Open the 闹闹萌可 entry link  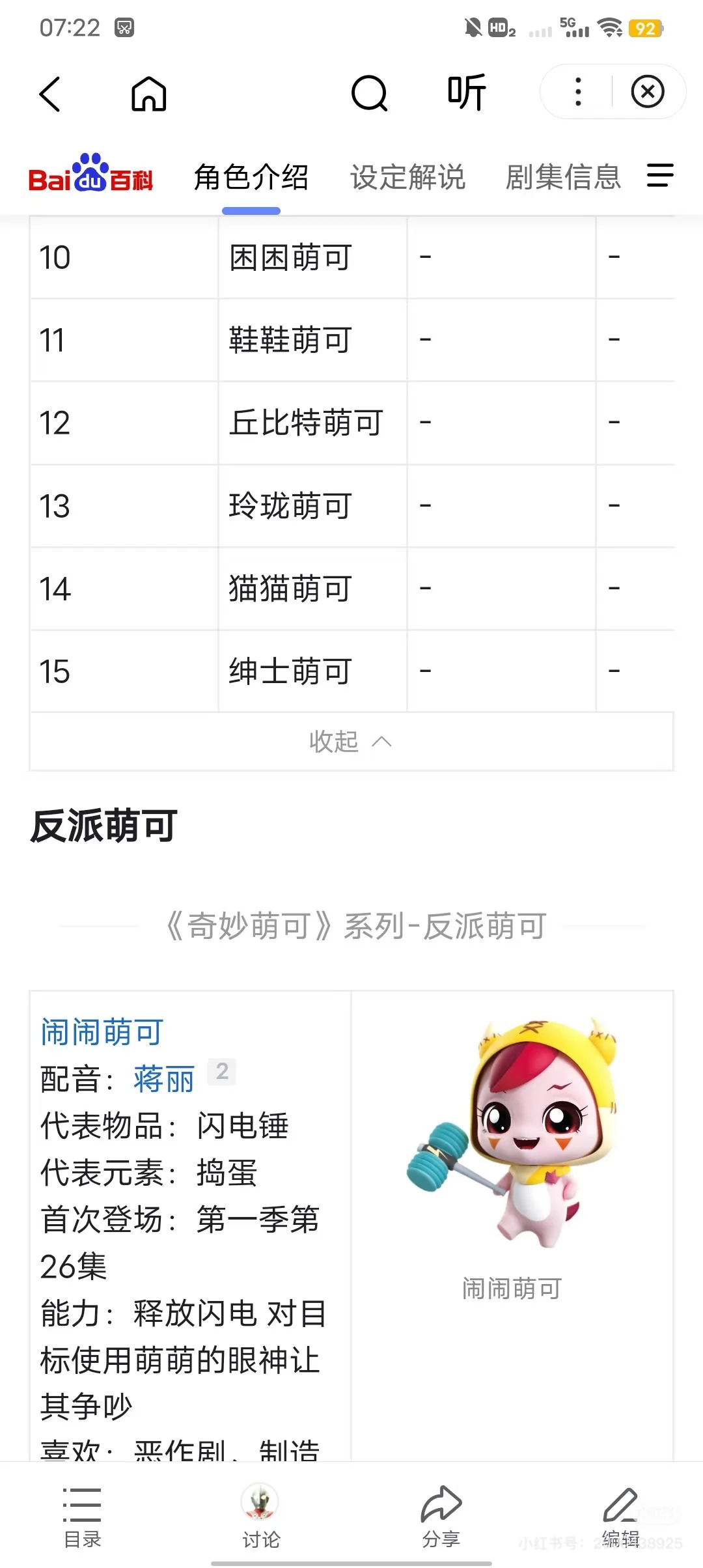(x=102, y=1032)
